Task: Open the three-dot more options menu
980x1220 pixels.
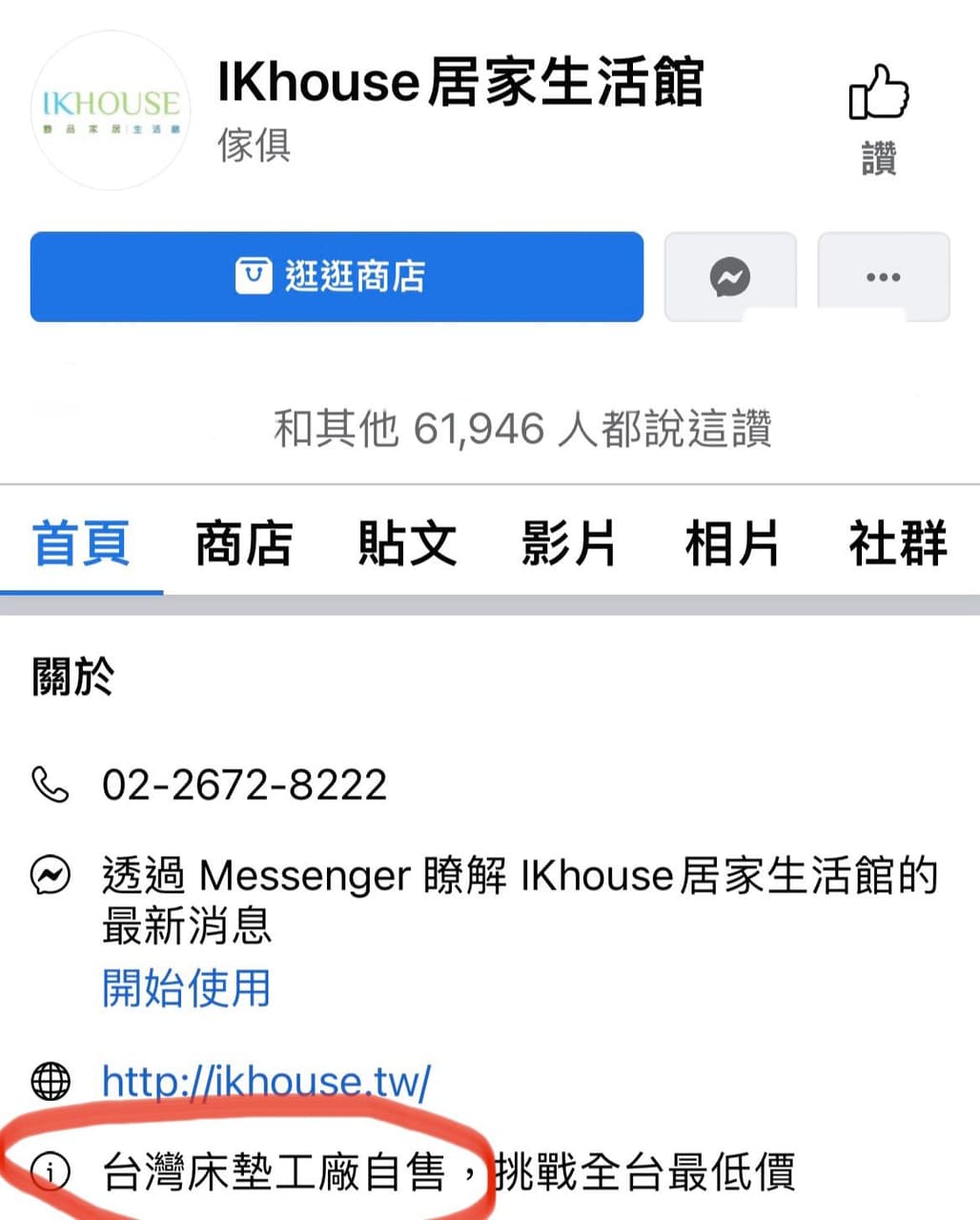Action: pos(883,277)
